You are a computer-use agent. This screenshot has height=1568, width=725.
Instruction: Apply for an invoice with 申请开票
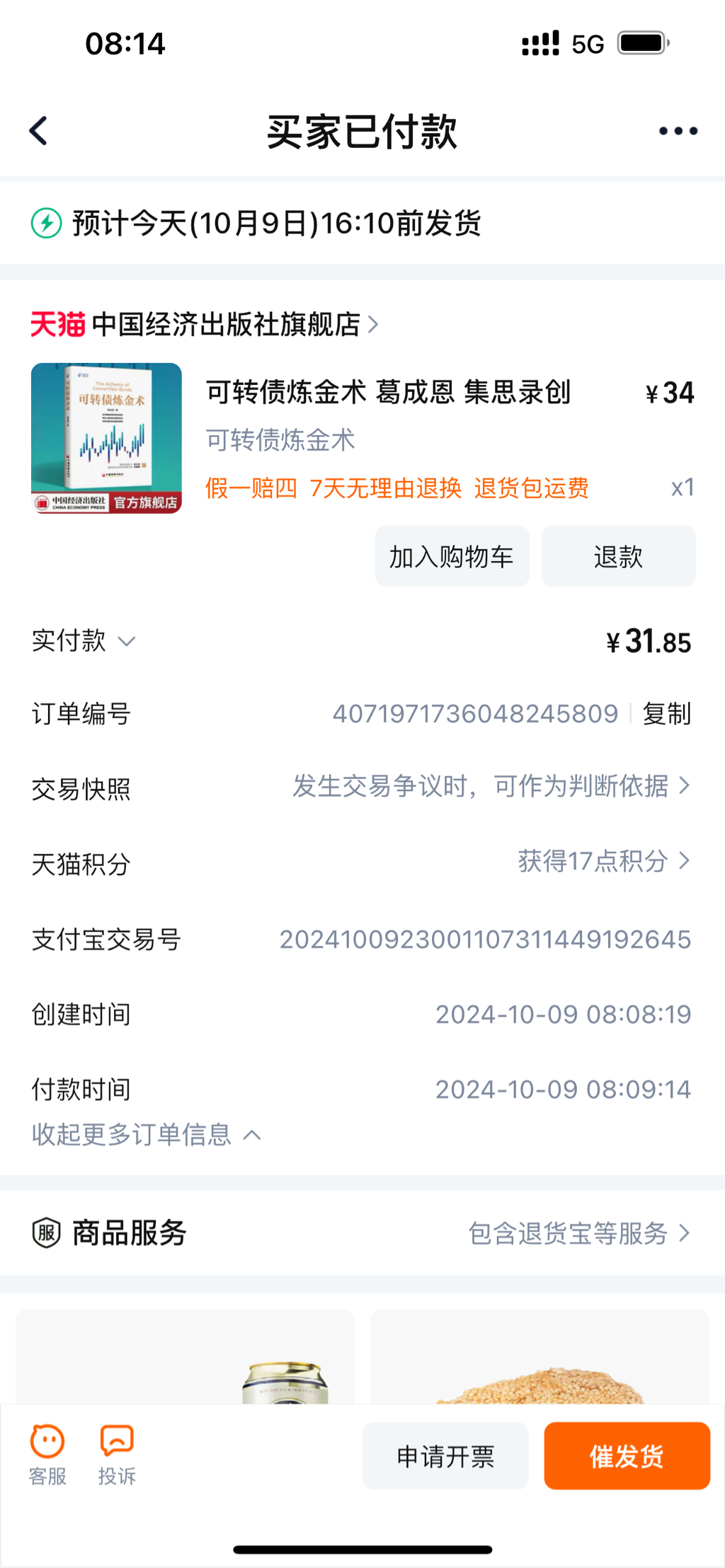click(445, 1456)
